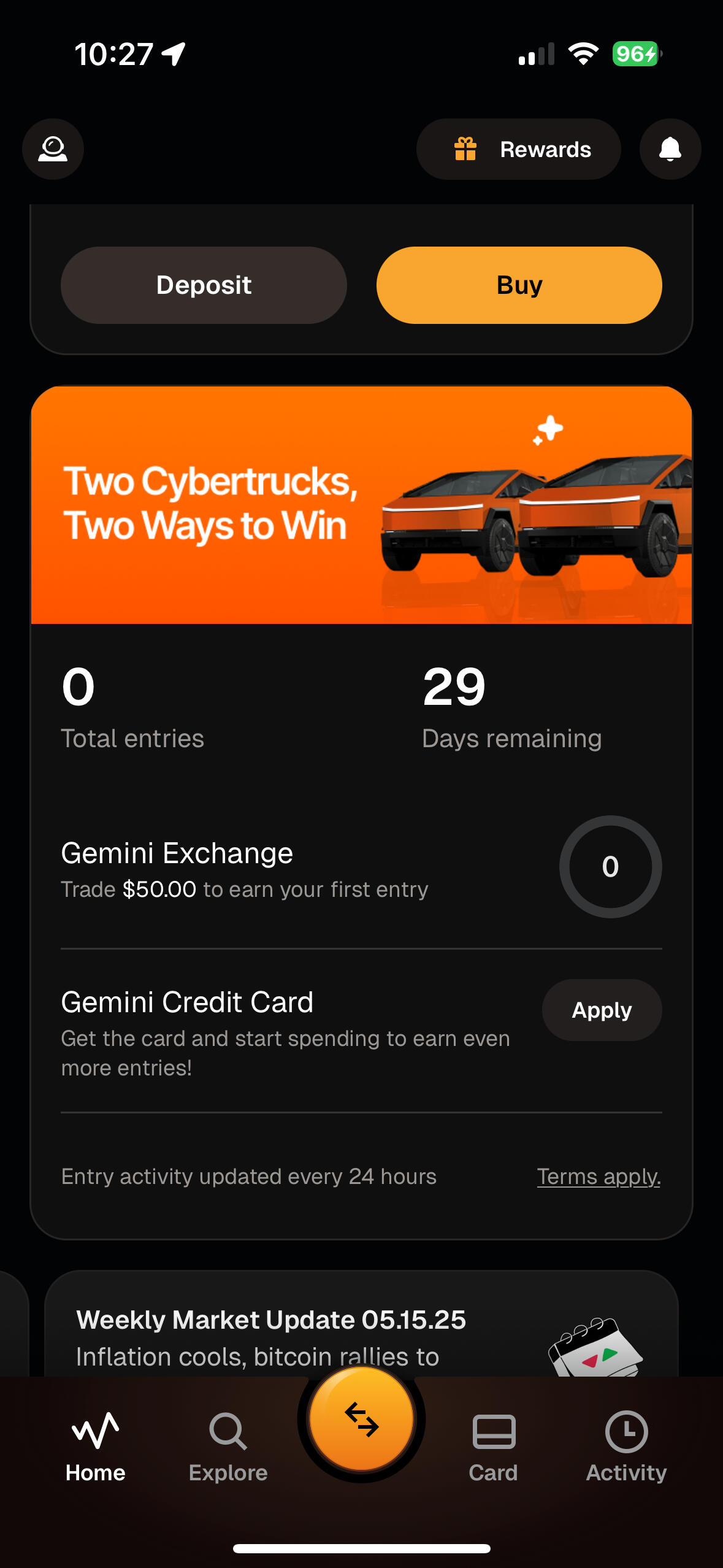Open the Two Cybertrucks promo banner
This screenshot has height=1568, width=723.
361,504
